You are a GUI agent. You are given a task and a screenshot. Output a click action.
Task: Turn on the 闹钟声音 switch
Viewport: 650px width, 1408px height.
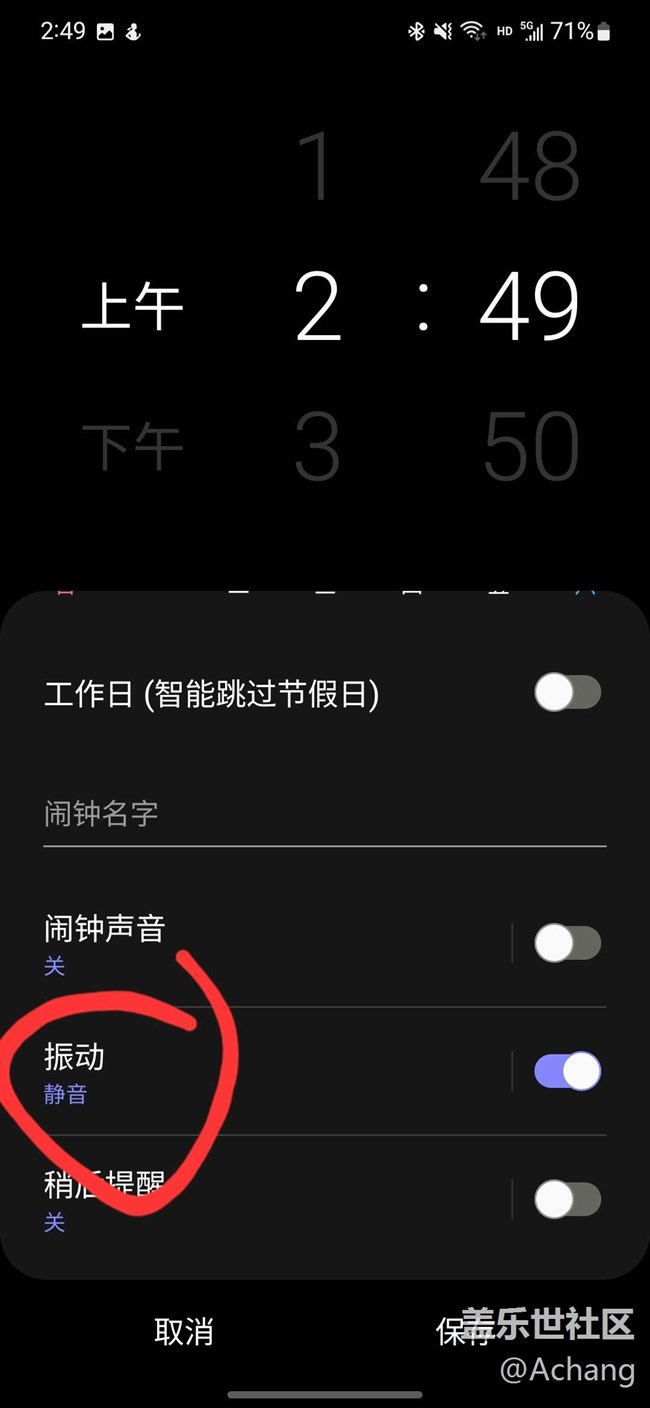pyautogui.click(x=568, y=943)
